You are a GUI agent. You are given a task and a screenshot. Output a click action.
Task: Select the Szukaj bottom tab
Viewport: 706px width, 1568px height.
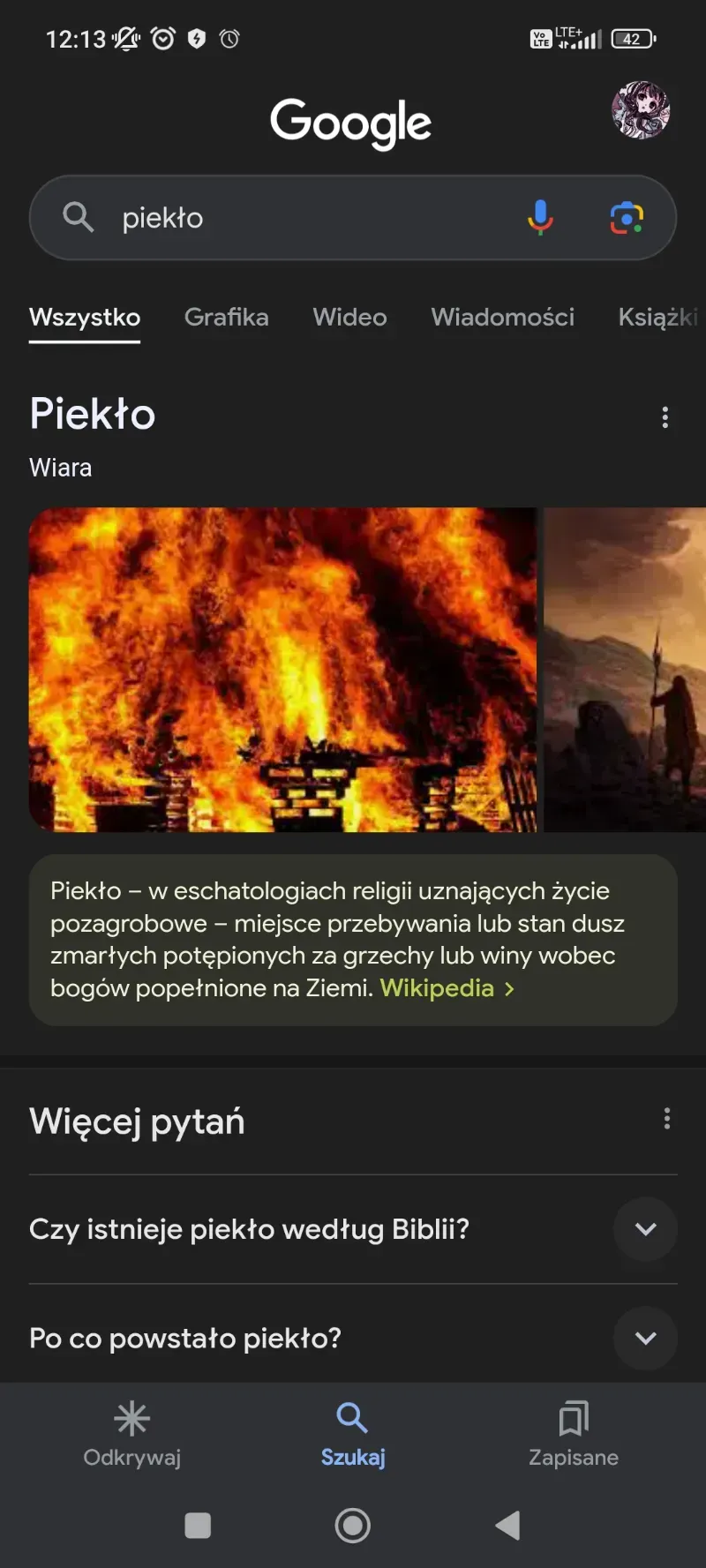coord(352,1434)
